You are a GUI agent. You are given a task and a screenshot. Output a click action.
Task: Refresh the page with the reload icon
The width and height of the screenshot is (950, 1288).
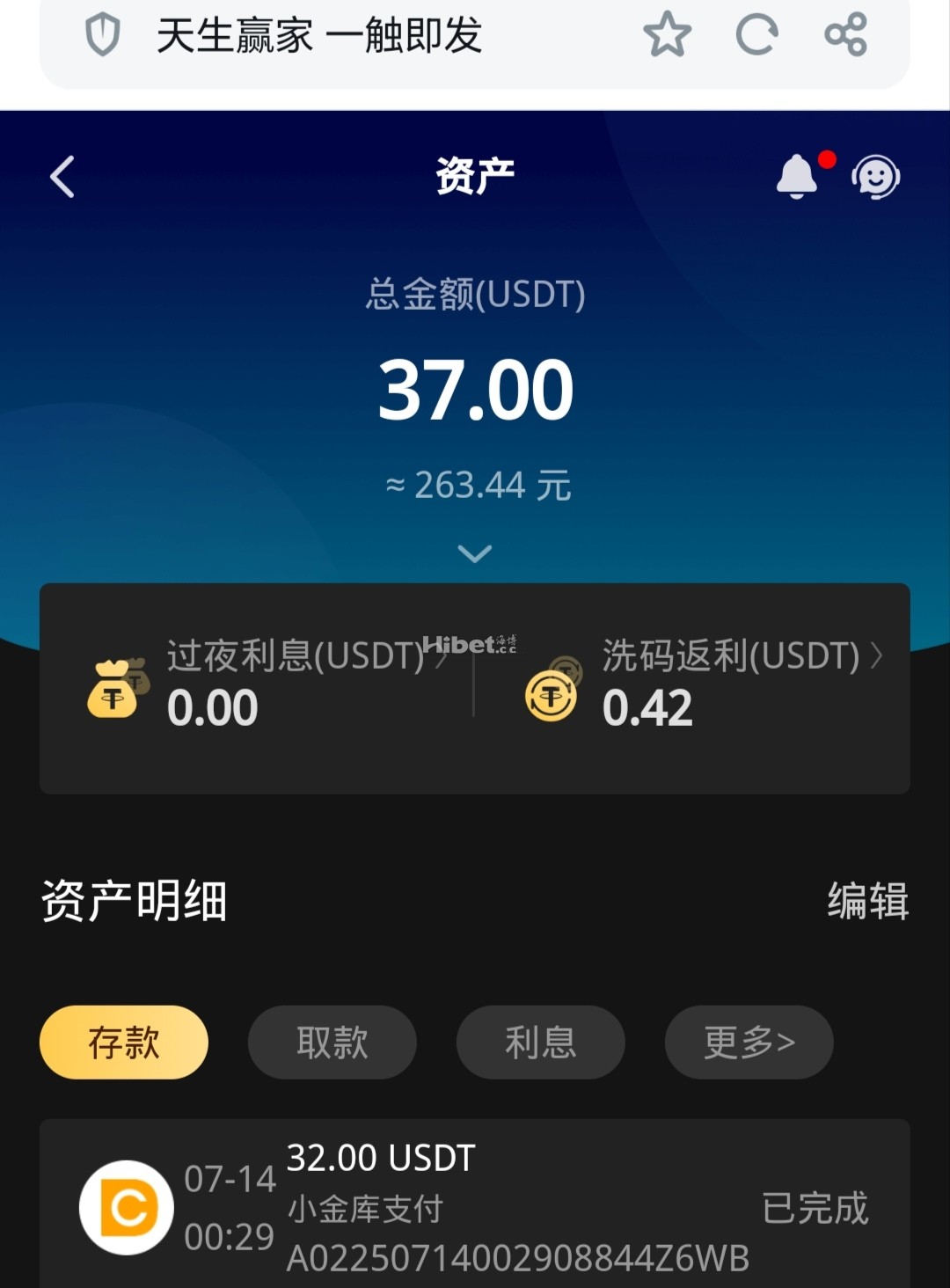pos(758,33)
